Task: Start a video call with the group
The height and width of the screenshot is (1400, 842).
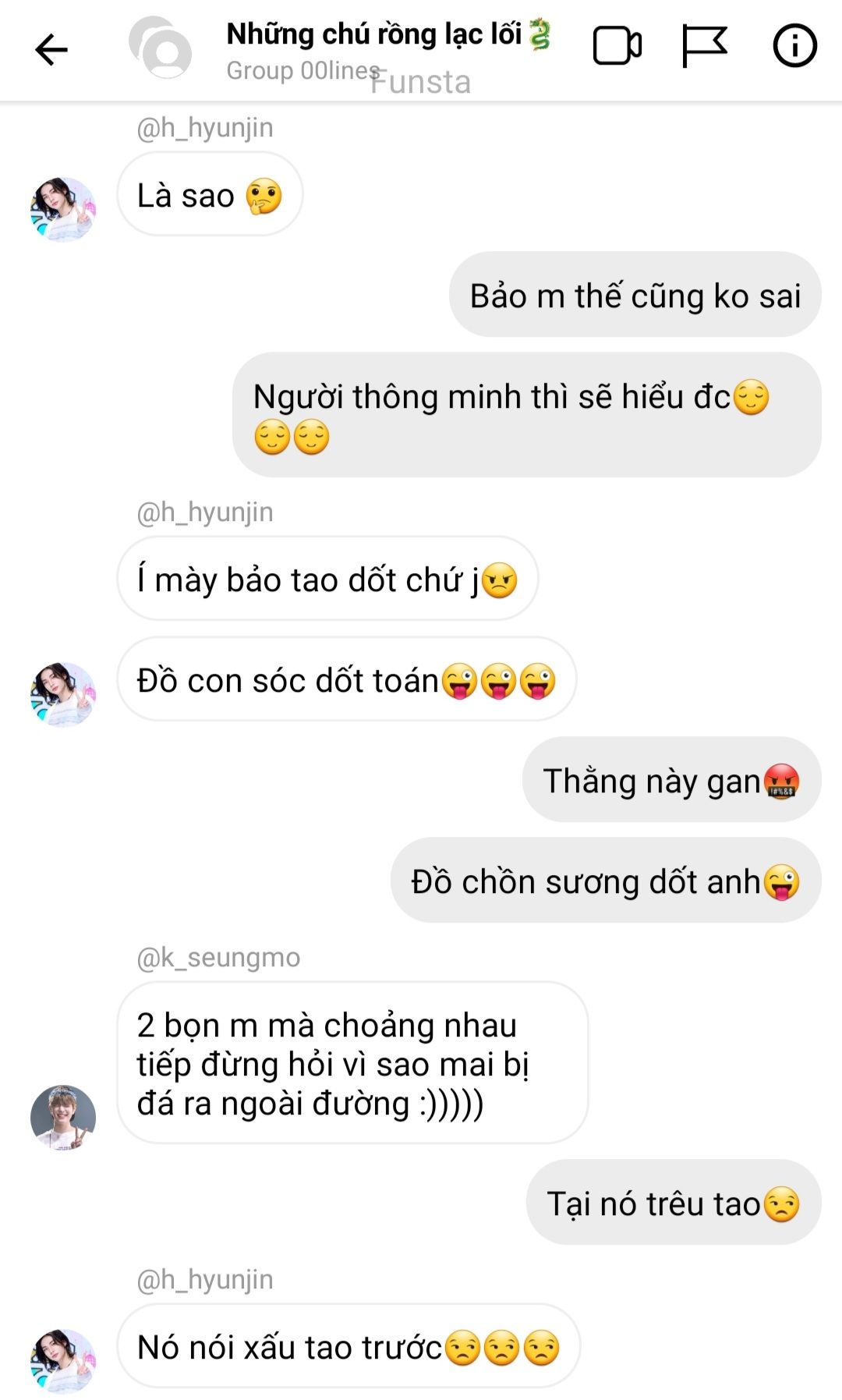Action: (x=617, y=46)
